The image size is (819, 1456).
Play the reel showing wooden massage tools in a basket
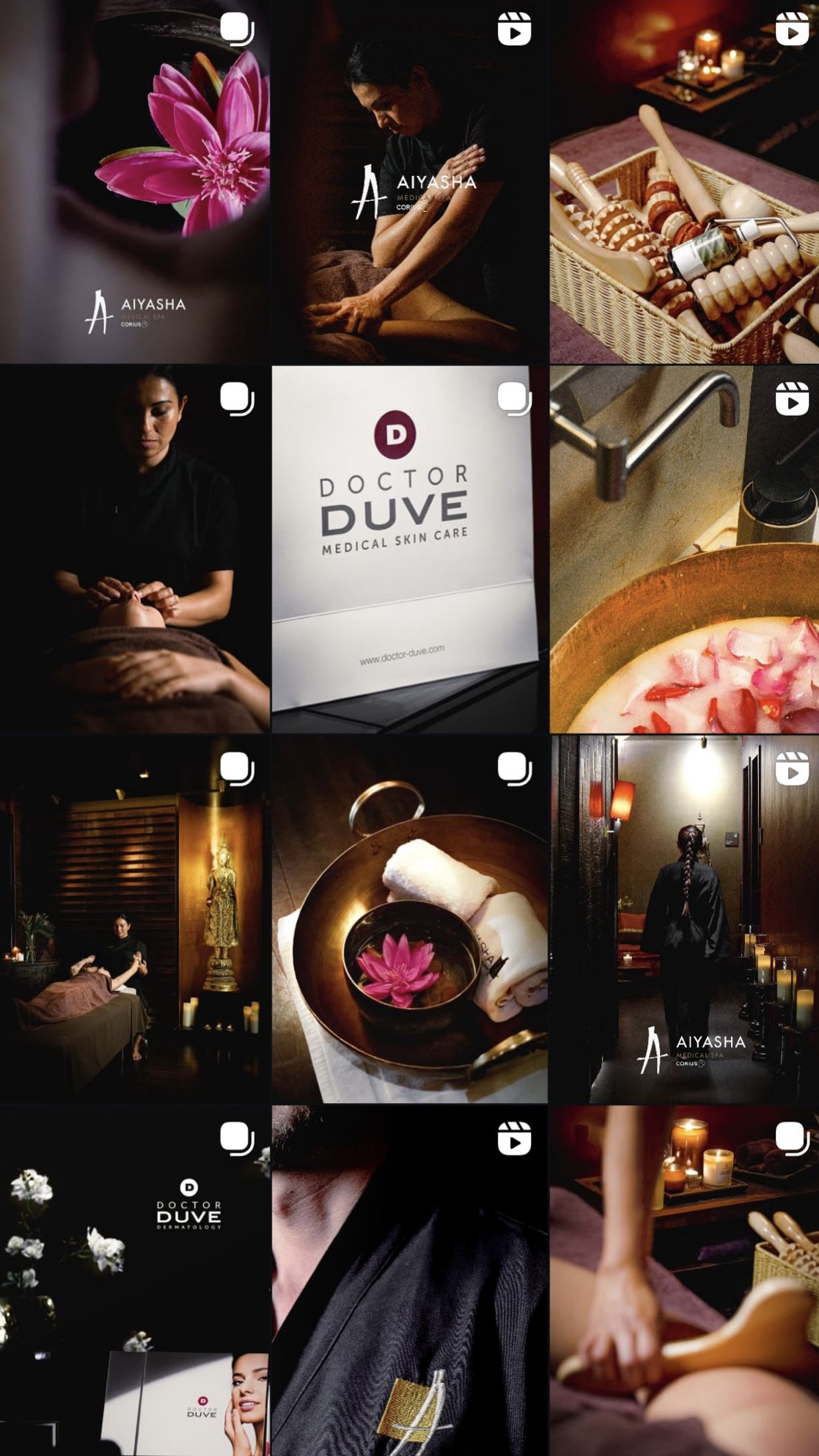(x=684, y=182)
